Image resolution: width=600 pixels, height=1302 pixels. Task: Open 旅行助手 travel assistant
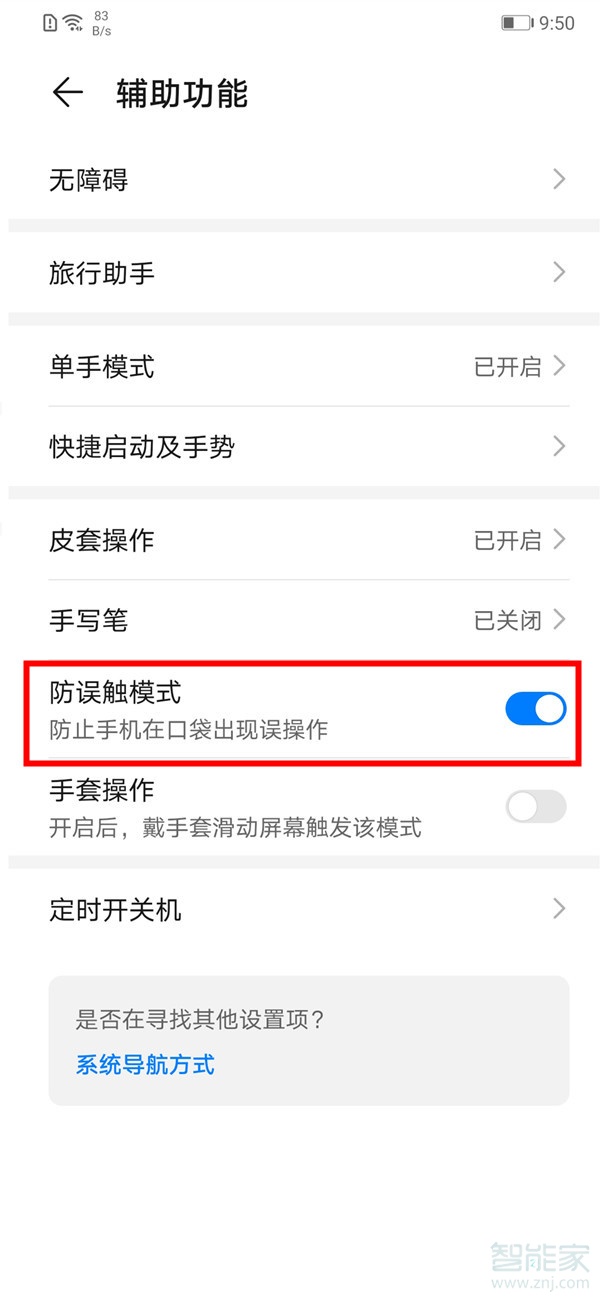tap(300, 273)
